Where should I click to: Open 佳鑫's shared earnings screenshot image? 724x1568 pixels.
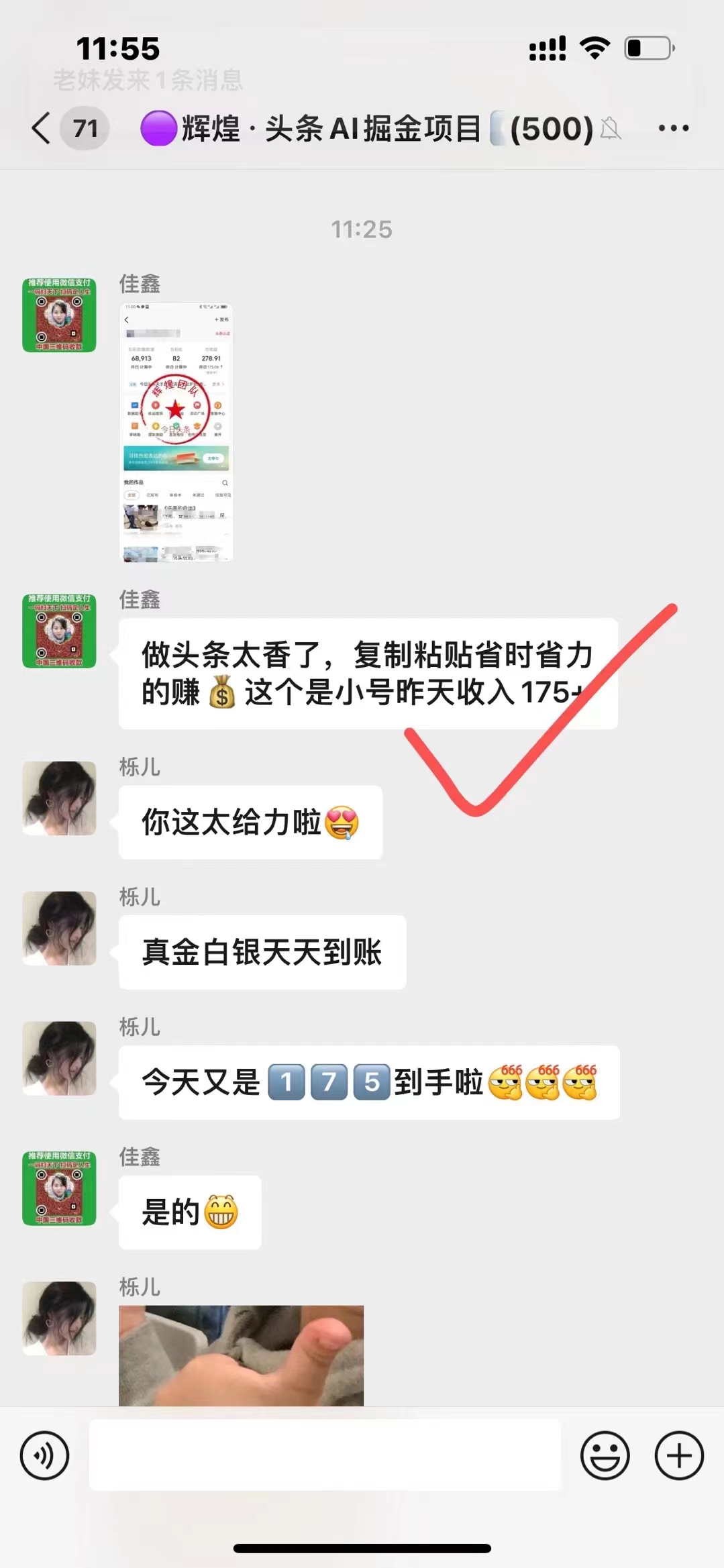tap(176, 432)
